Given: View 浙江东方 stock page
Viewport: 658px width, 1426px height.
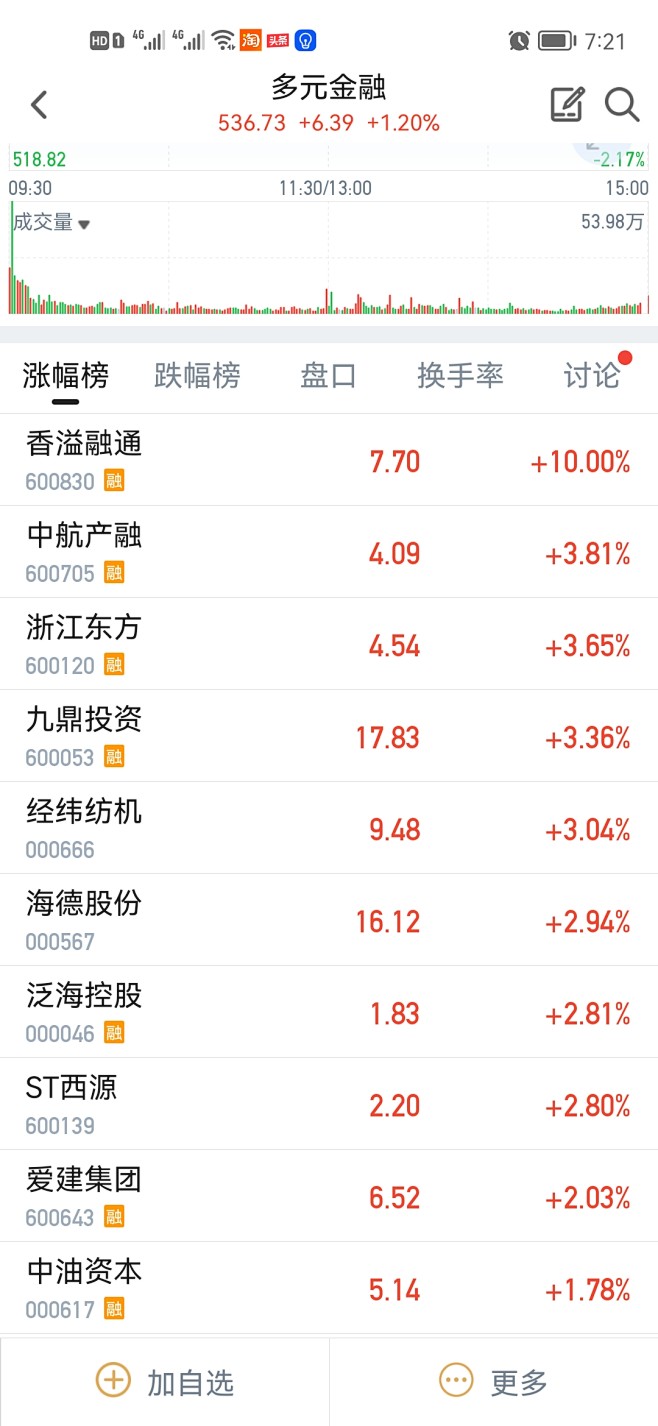Looking at the screenshot, I should click(329, 644).
